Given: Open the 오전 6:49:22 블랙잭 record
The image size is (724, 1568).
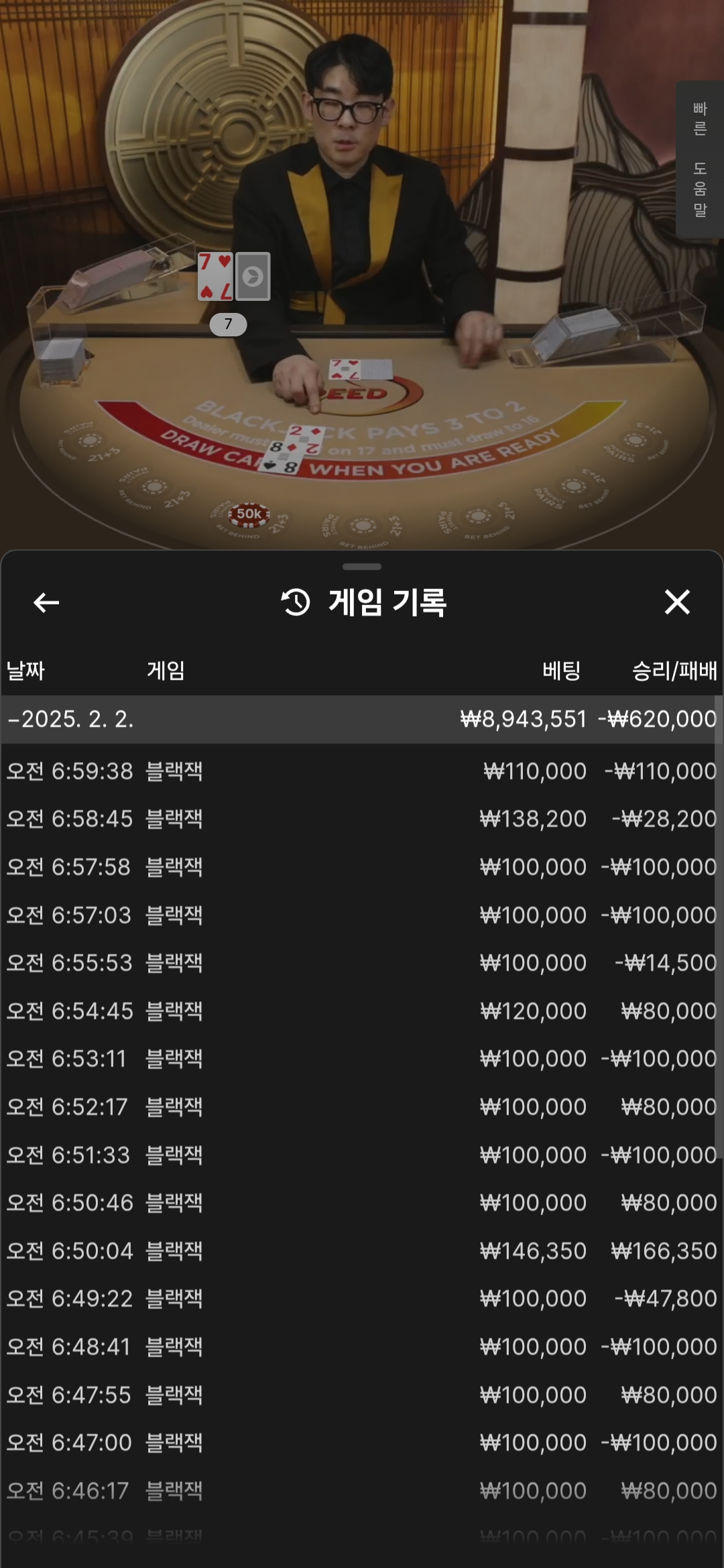Looking at the screenshot, I should [362, 1299].
